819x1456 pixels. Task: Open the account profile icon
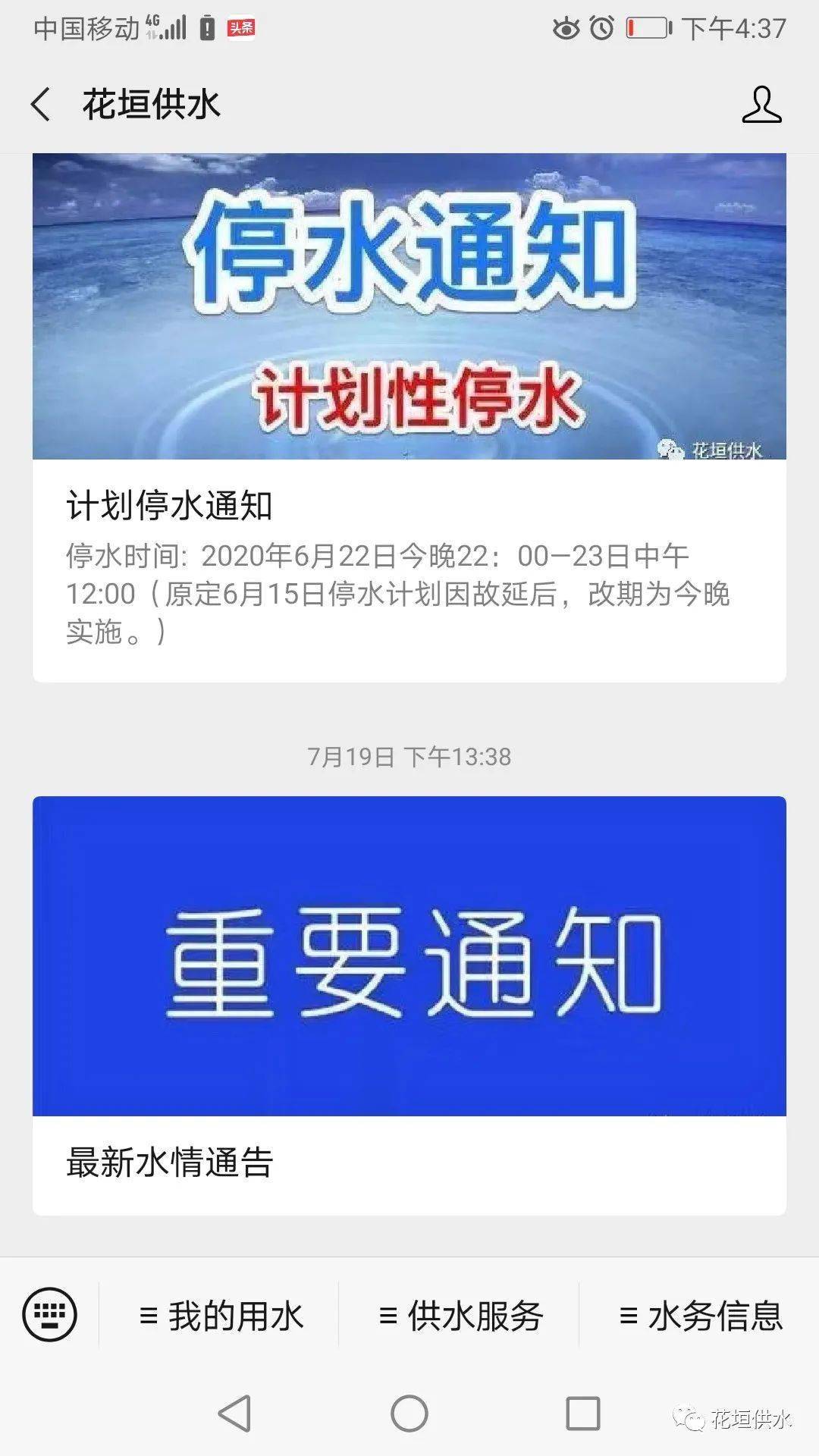[x=761, y=105]
